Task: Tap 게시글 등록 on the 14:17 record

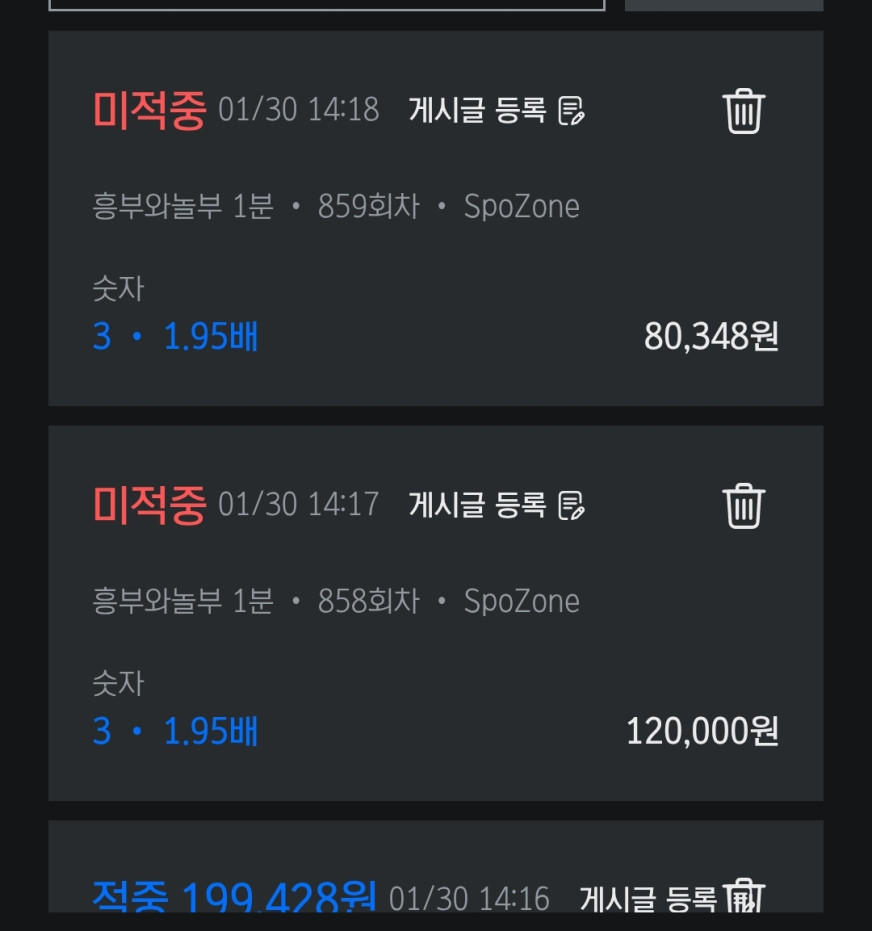Action: 496,505
